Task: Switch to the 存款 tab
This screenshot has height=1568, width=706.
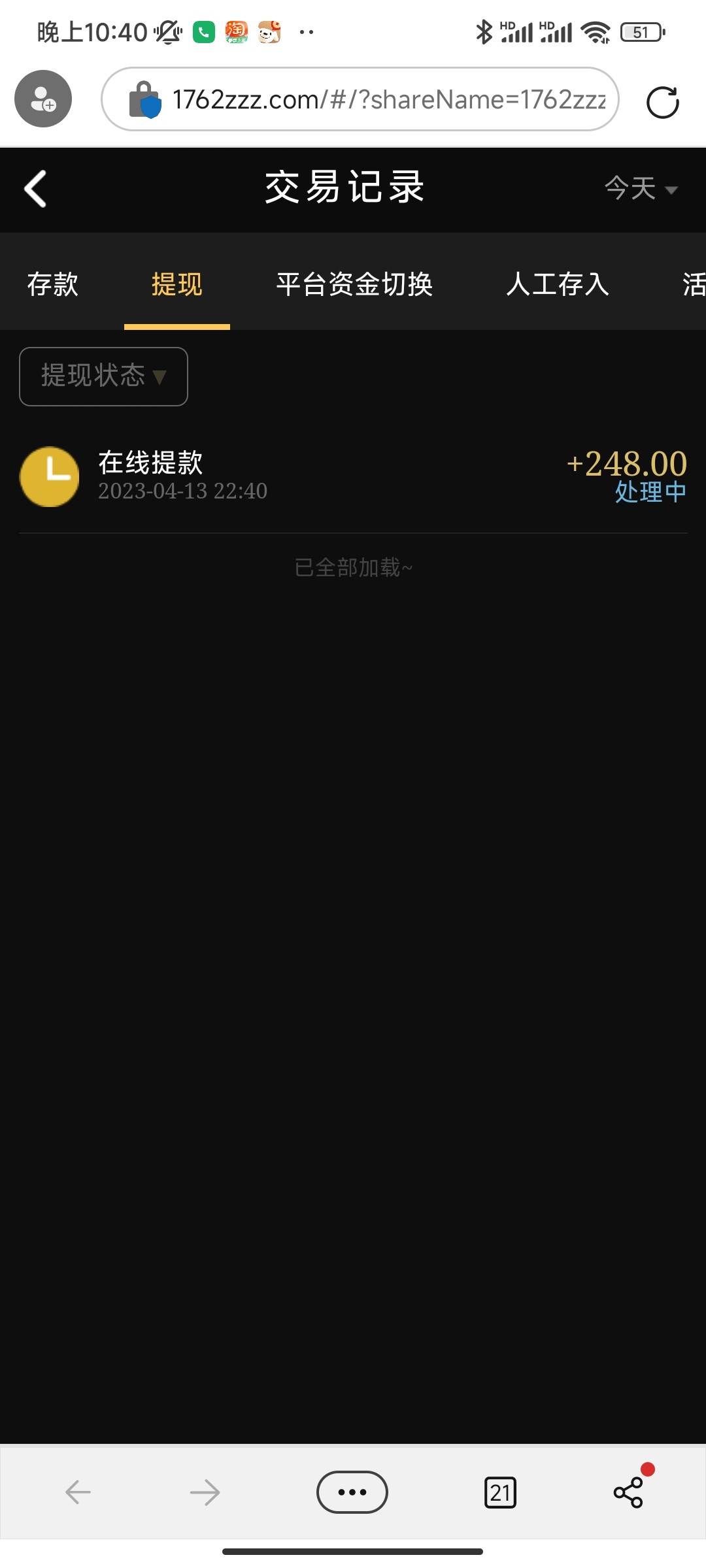Action: tap(52, 284)
